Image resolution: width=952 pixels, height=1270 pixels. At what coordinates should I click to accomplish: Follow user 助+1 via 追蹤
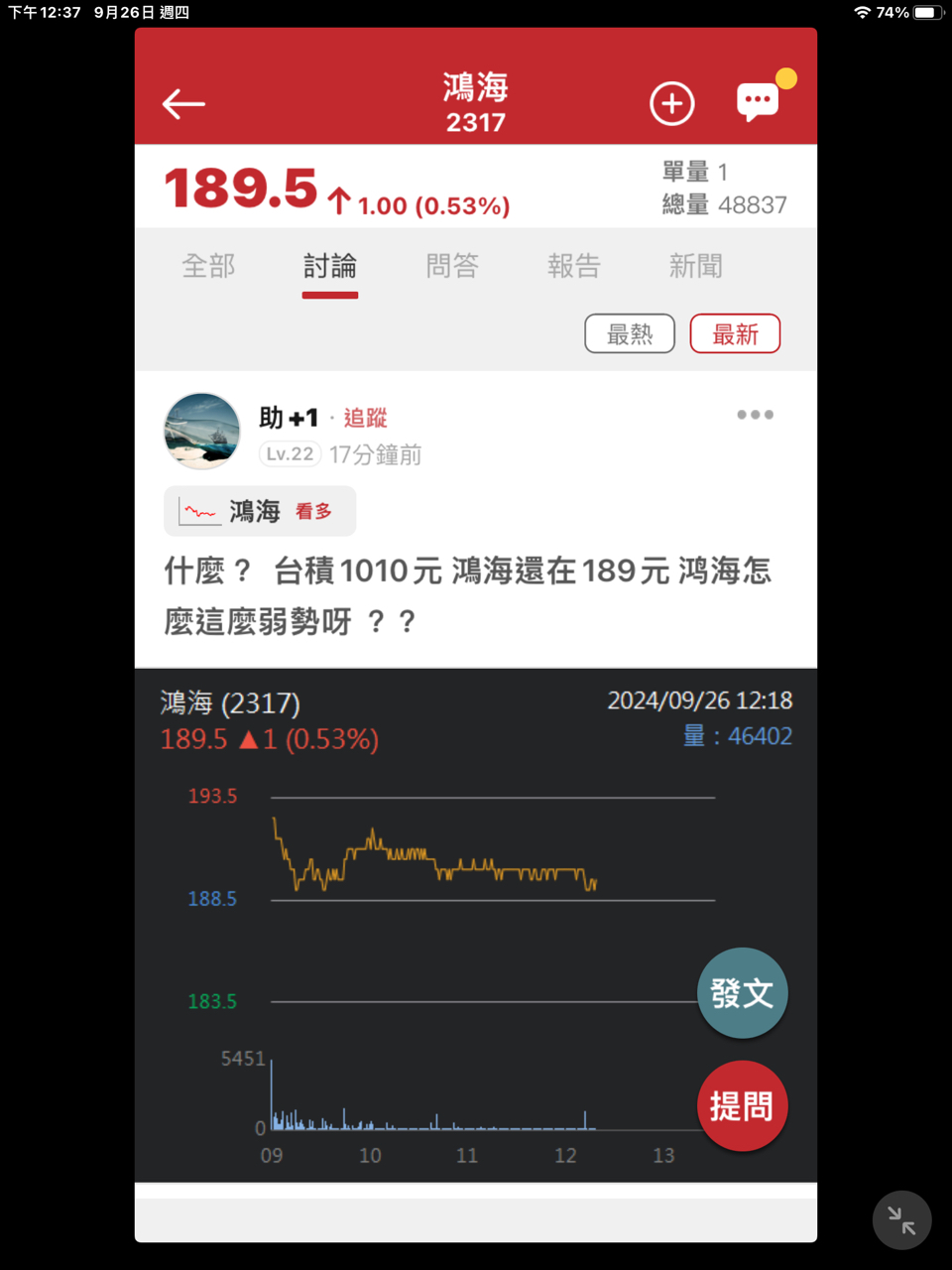pyautogui.click(x=365, y=418)
